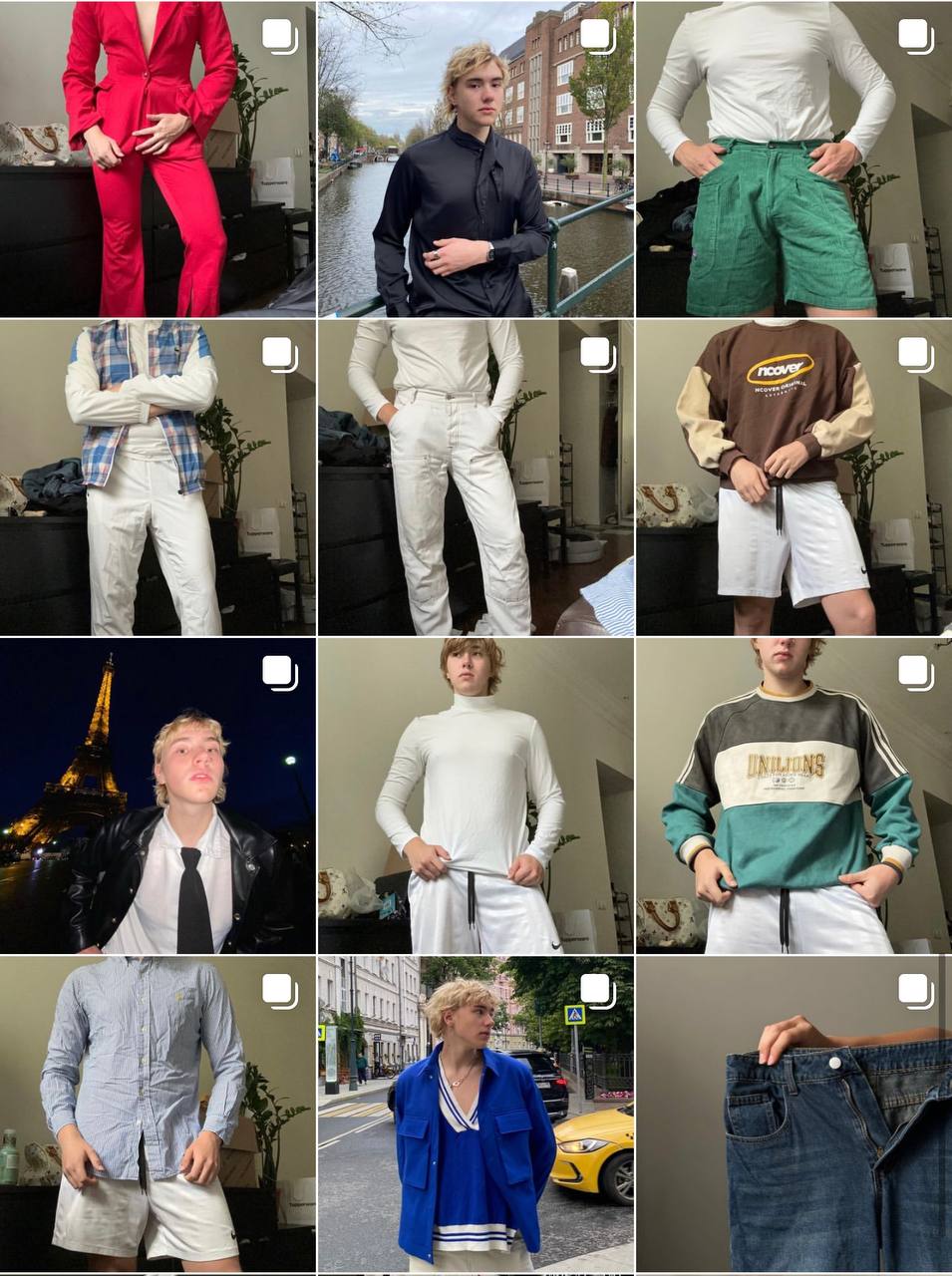Image resolution: width=952 pixels, height=1276 pixels.
Task: Open the brown ncover sweatshirt post
Action: coord(793,478)
